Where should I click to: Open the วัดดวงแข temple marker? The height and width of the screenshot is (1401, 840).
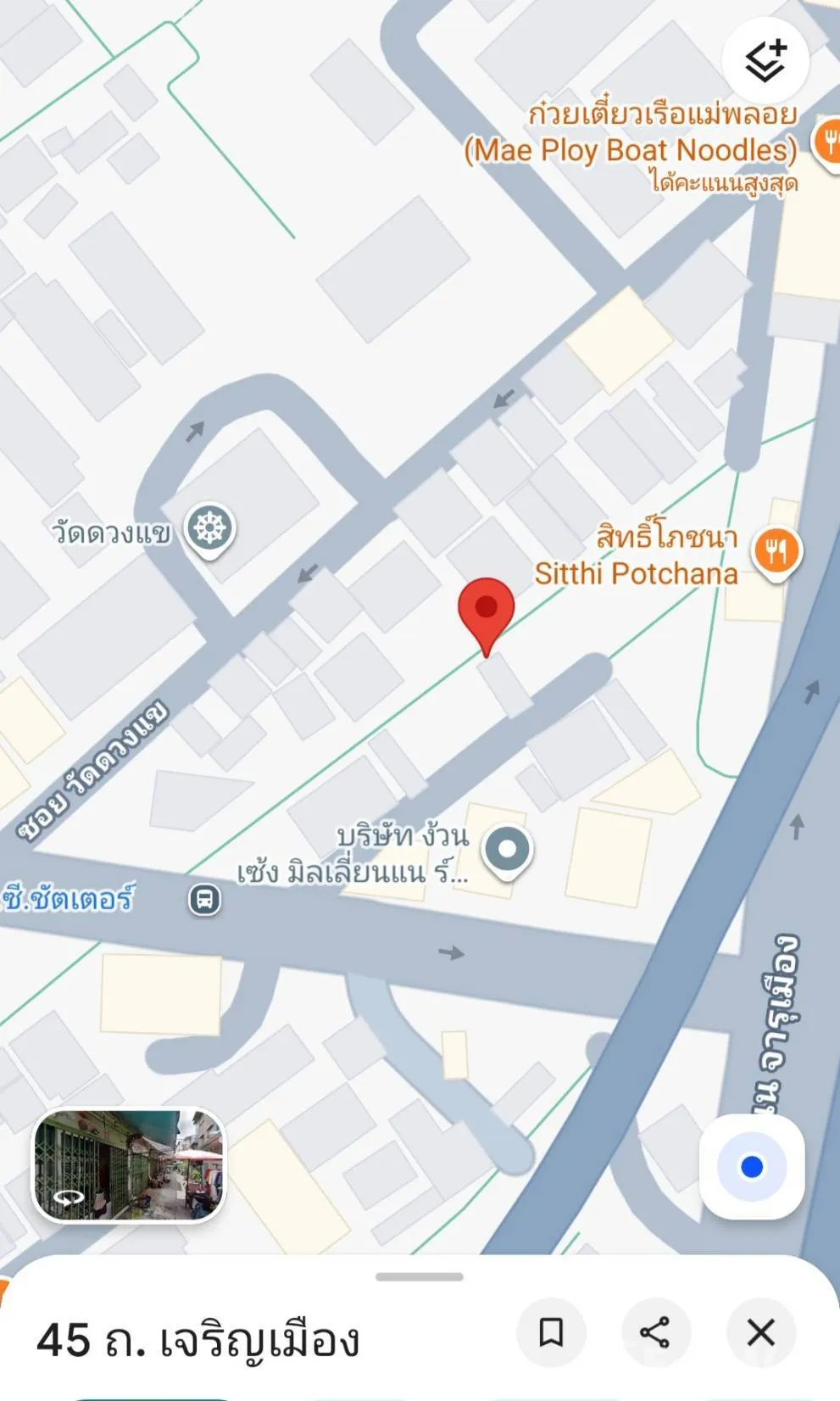coord(209,530)
